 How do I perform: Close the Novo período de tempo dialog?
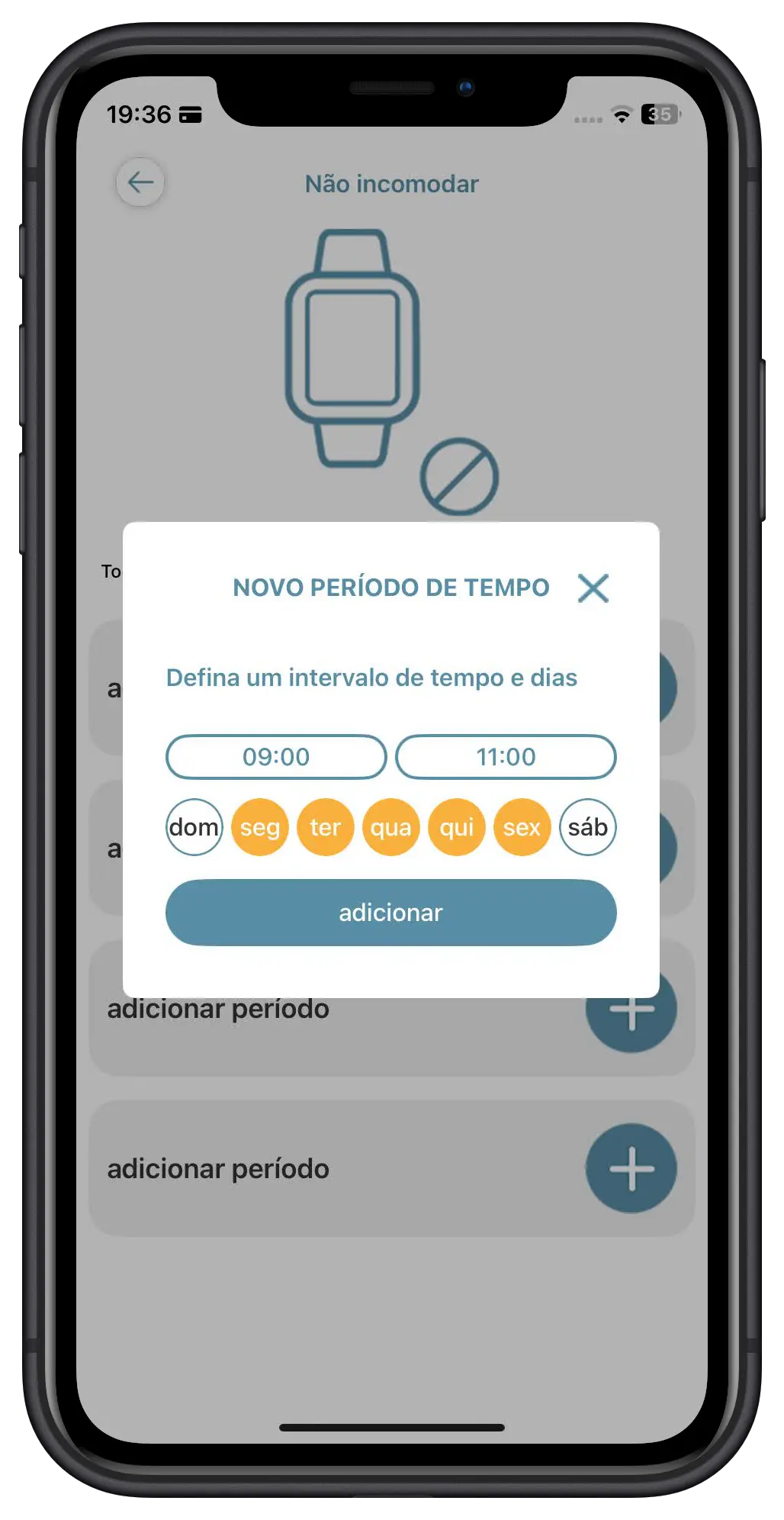pos(593,588)
